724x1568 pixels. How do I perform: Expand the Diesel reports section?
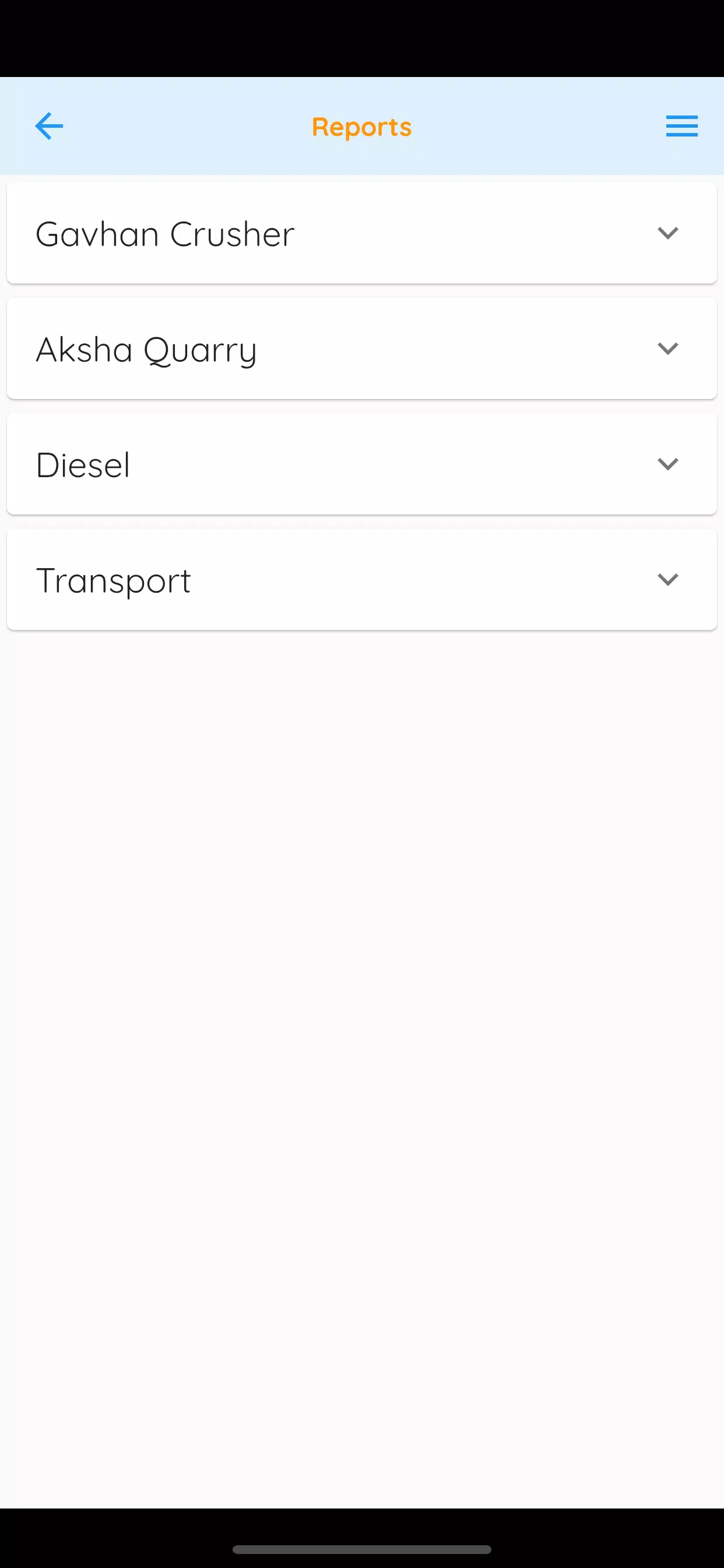tap(667, 464)
